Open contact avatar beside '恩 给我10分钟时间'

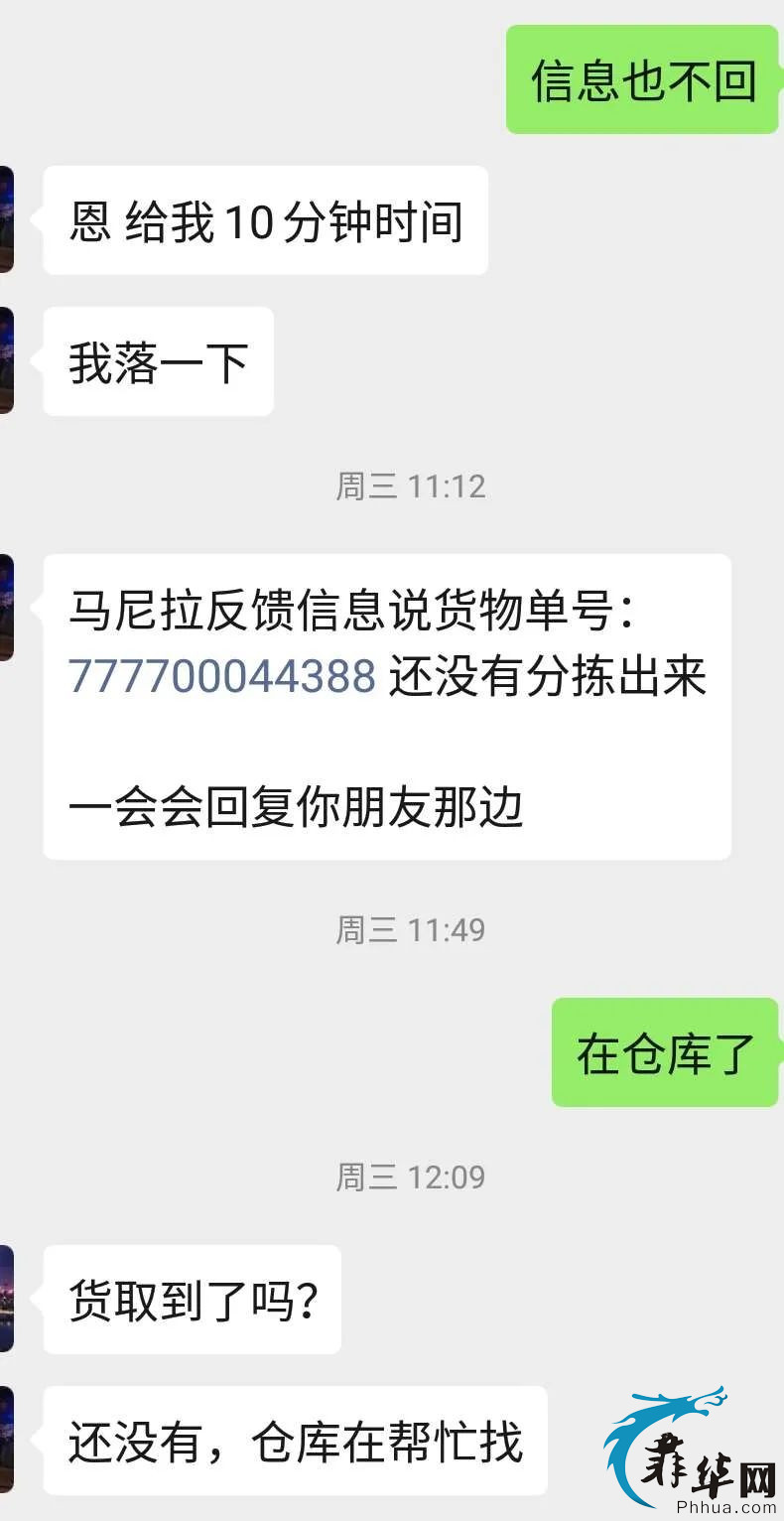[6, 219]
